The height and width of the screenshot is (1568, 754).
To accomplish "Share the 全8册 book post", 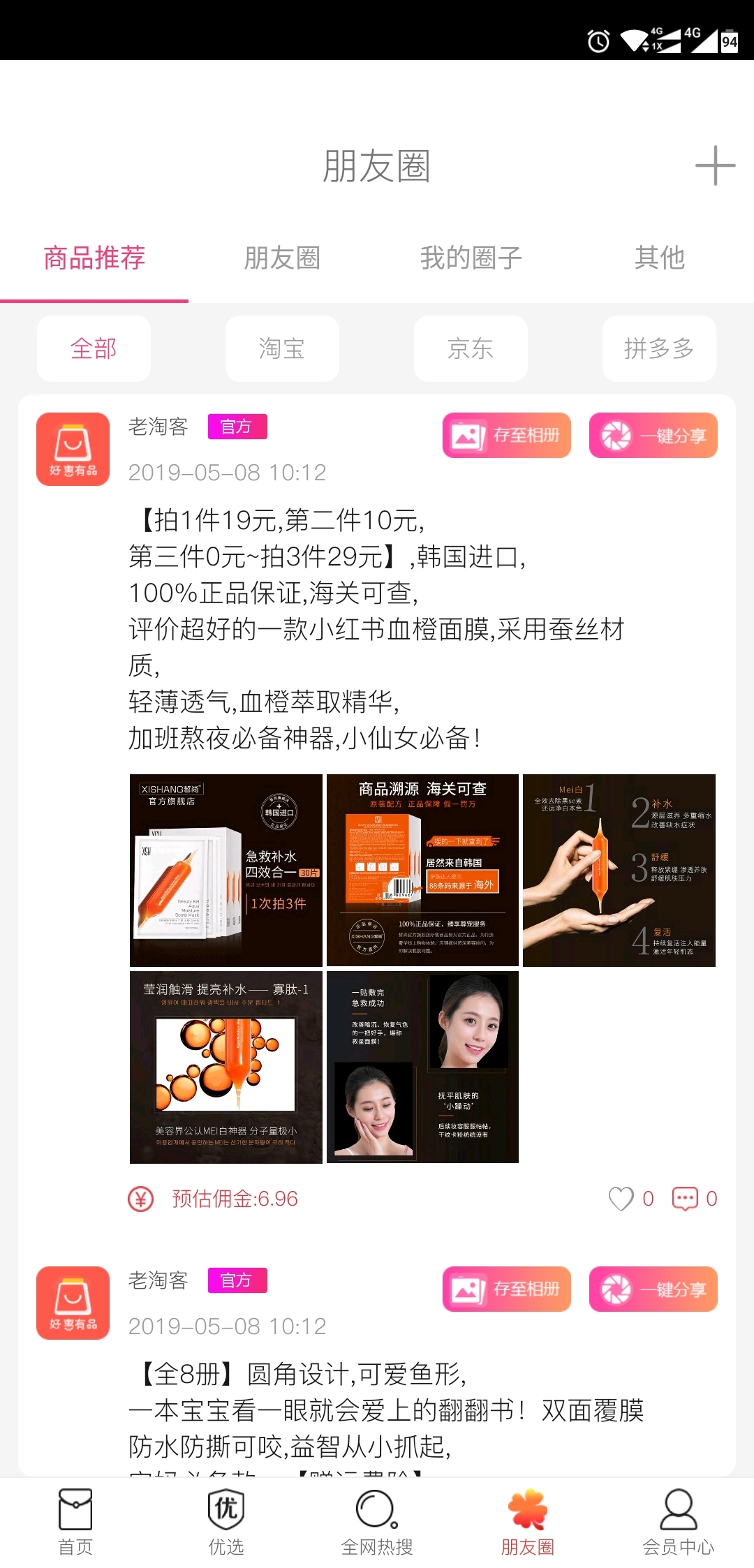I will [653, 1289].
